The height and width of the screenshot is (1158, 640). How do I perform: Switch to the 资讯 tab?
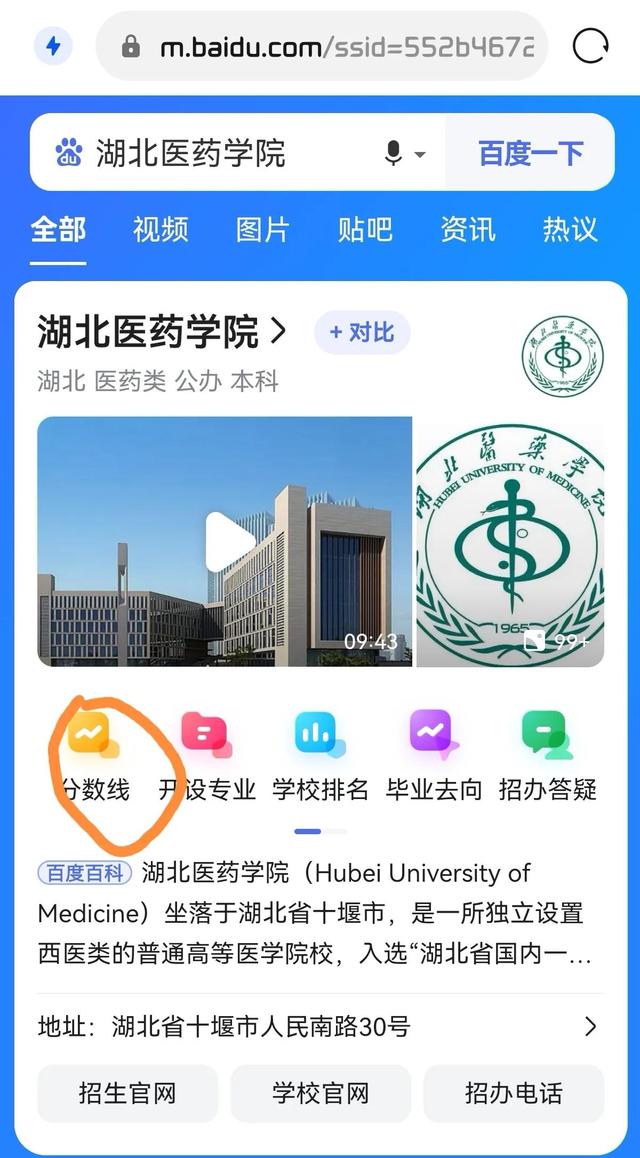coord(468,229)
